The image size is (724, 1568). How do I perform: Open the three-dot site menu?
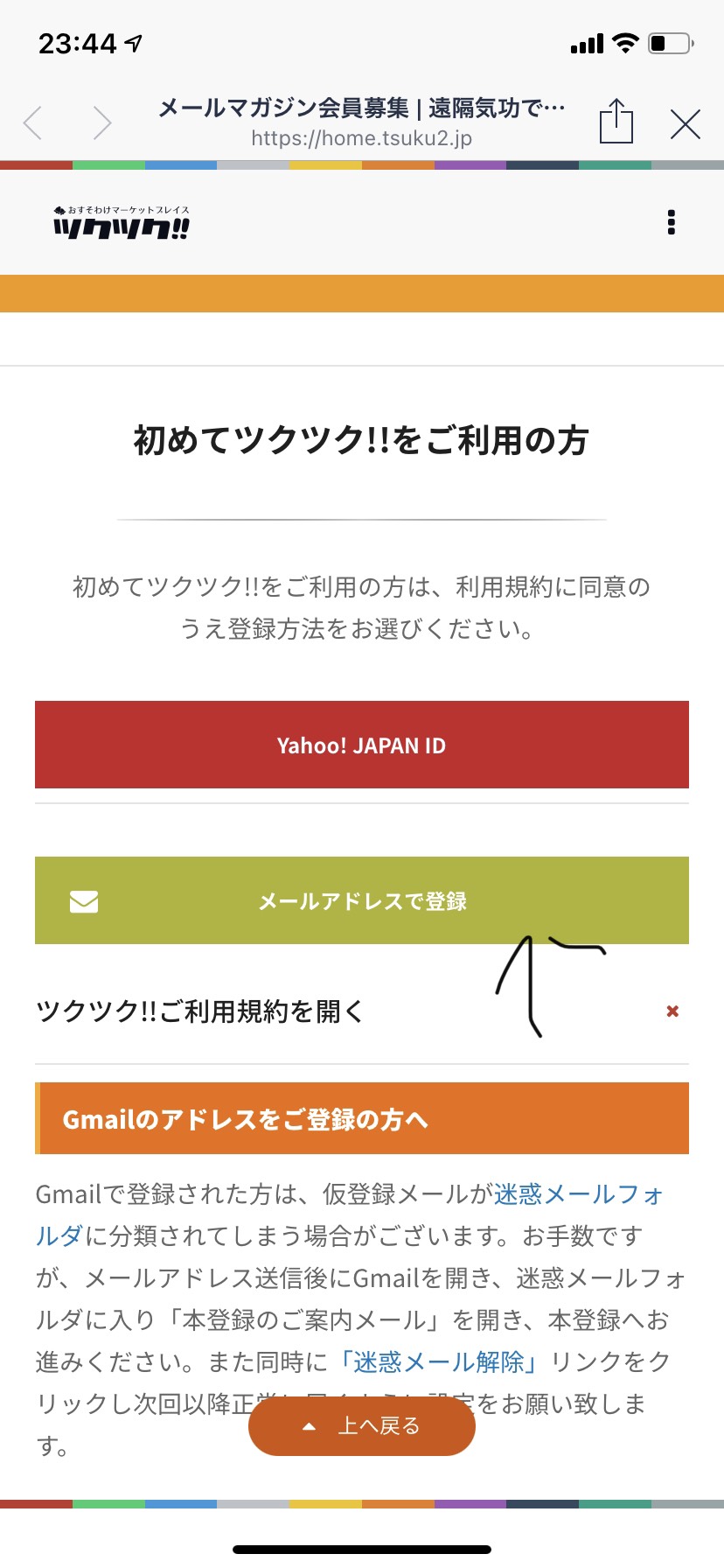click(672, 222)
